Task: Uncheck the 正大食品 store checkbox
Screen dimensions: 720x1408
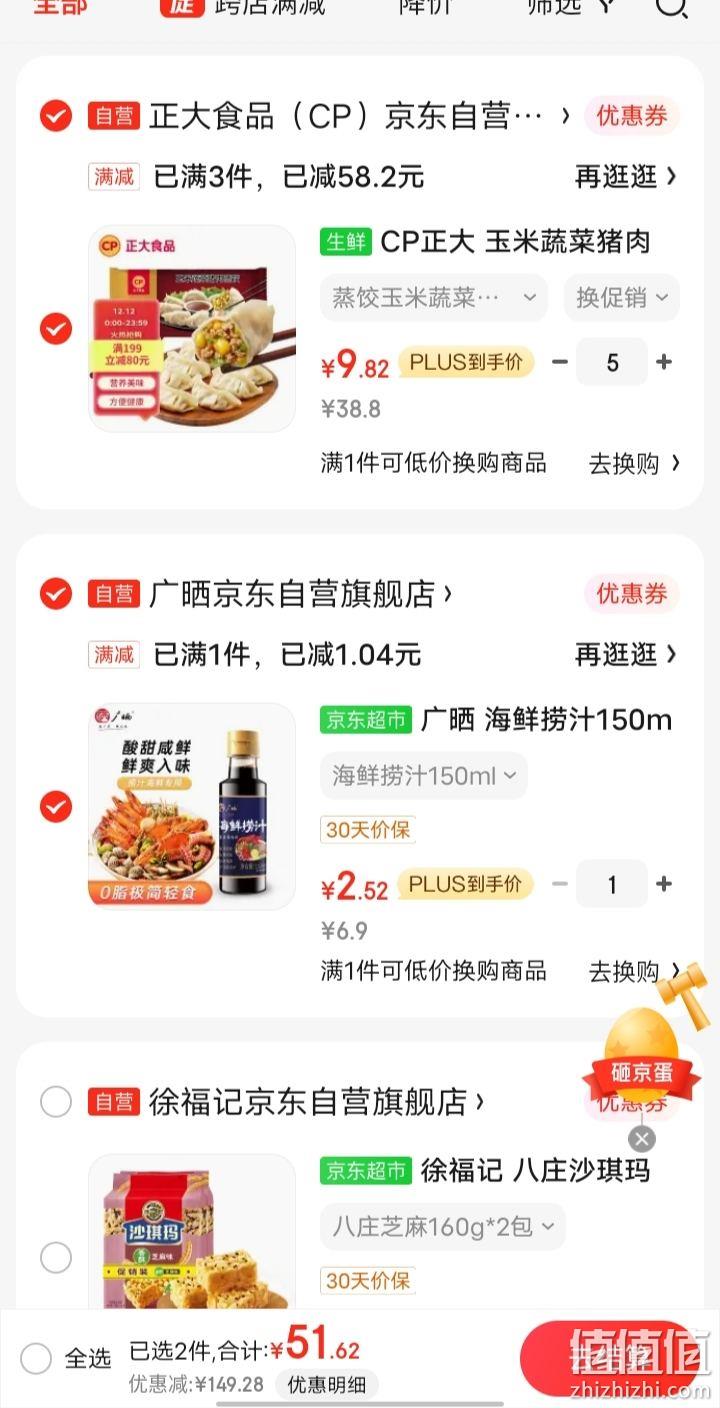Action: pos(56,116)
